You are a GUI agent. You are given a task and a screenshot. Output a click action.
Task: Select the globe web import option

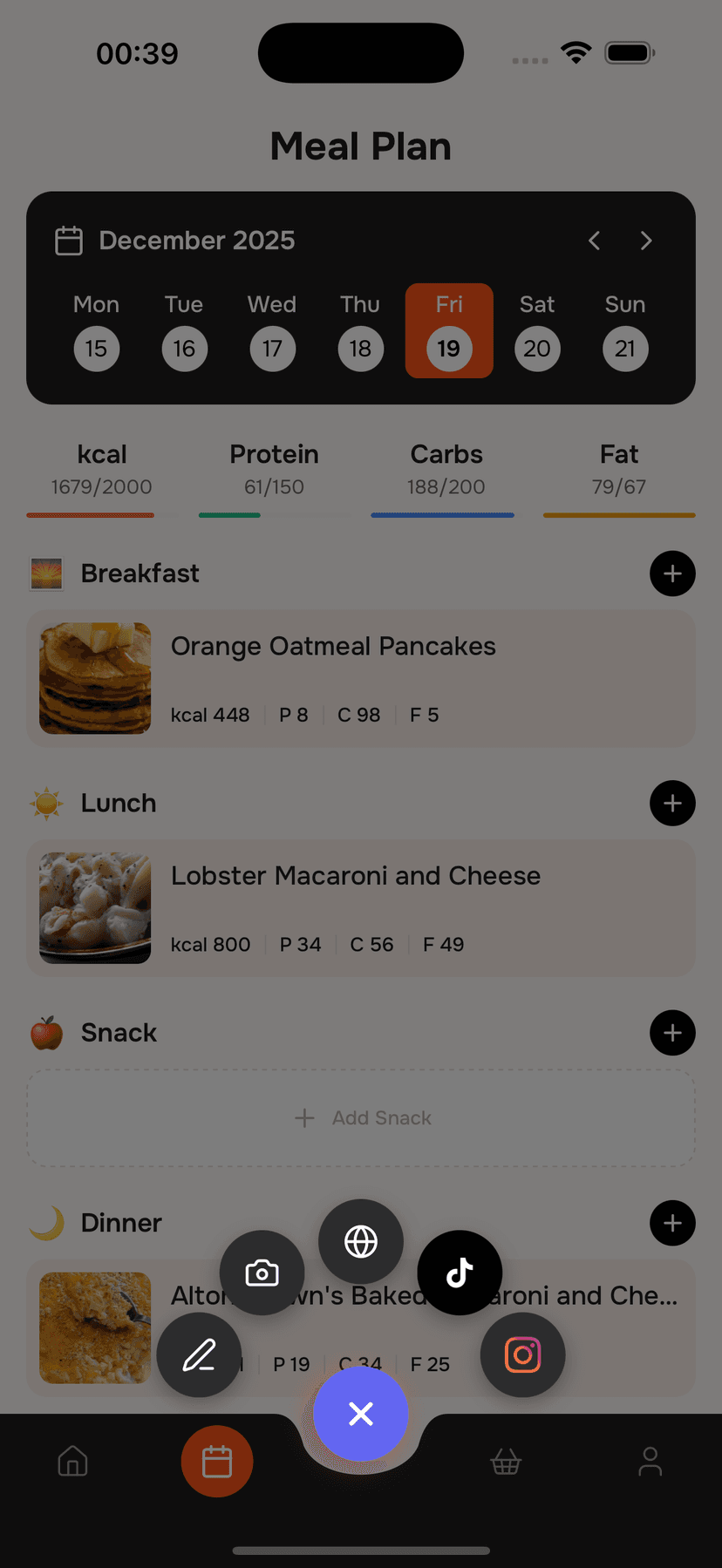click(x=360, y=1241)
